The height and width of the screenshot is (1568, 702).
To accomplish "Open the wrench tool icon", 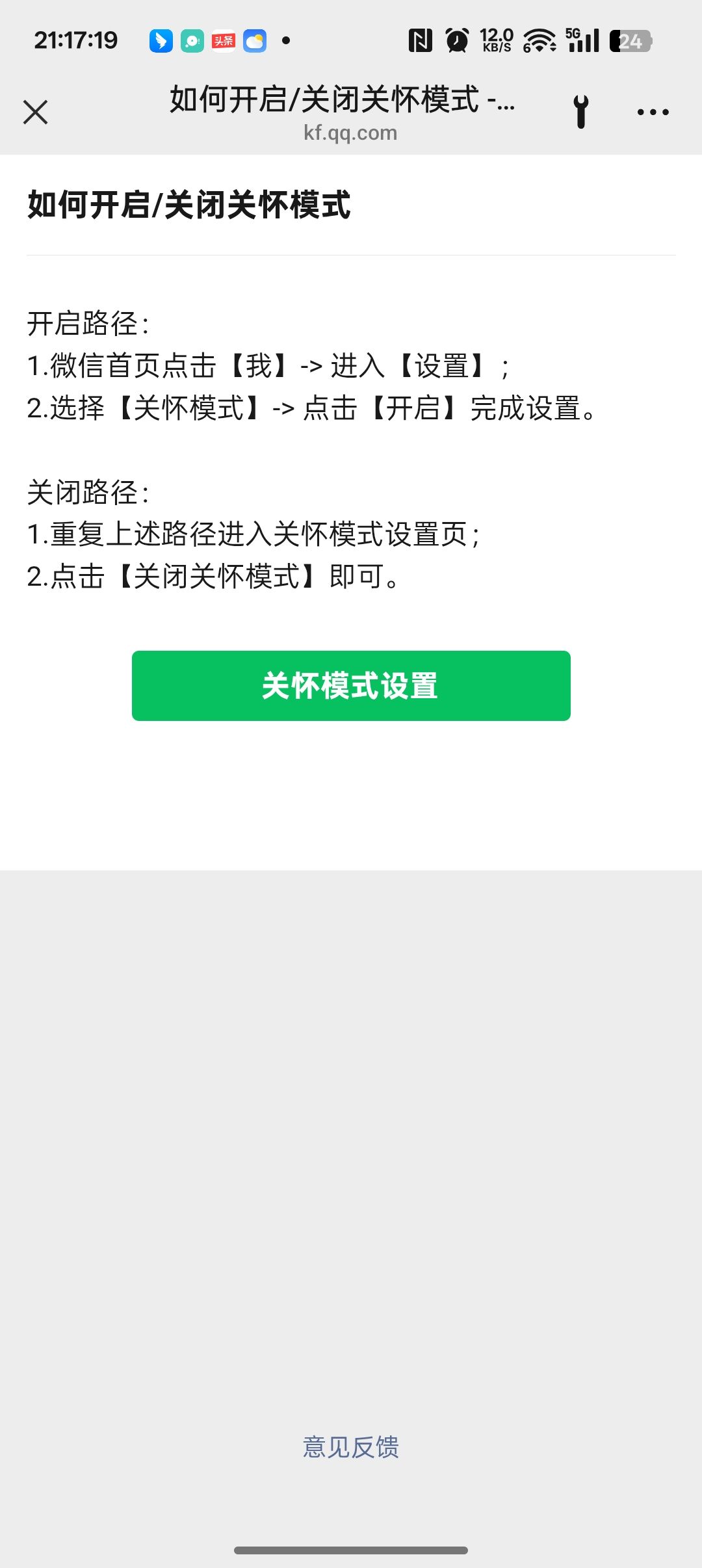I will (x=581, y=112).
